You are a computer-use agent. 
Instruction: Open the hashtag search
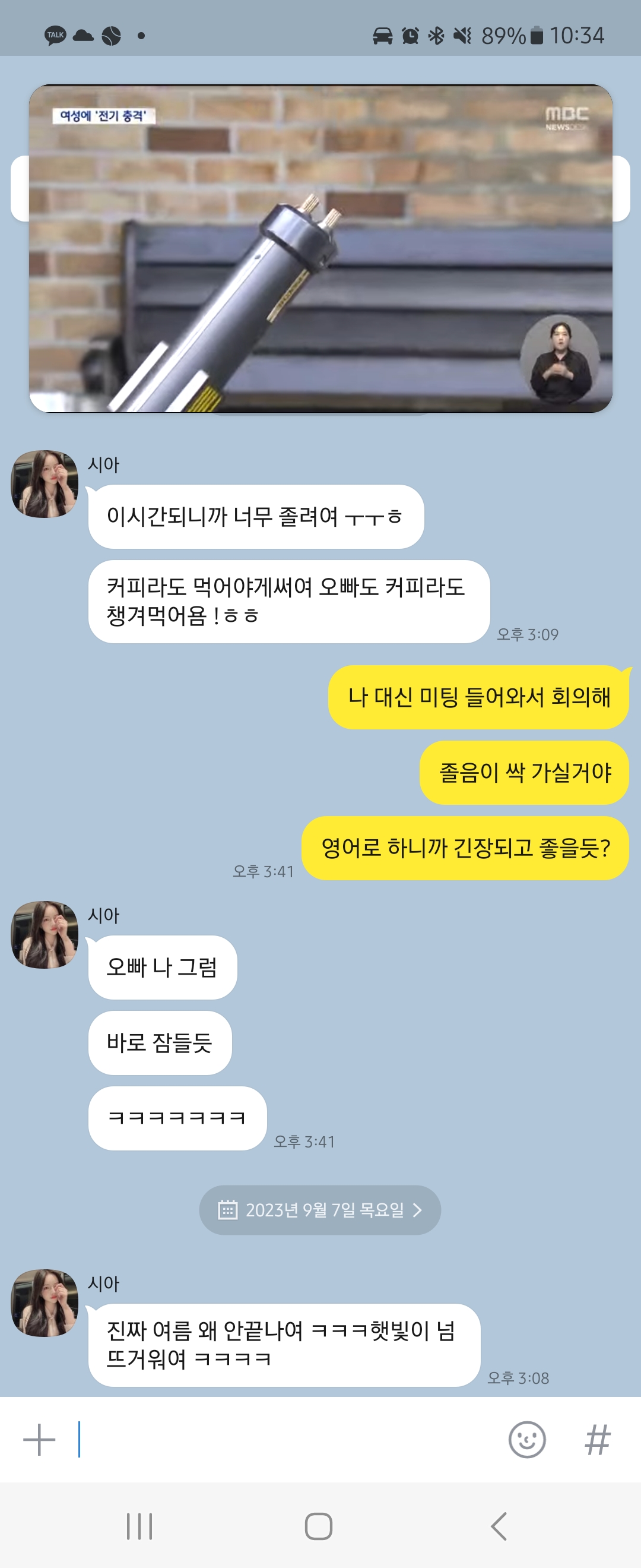click(x=597, y=1440)
